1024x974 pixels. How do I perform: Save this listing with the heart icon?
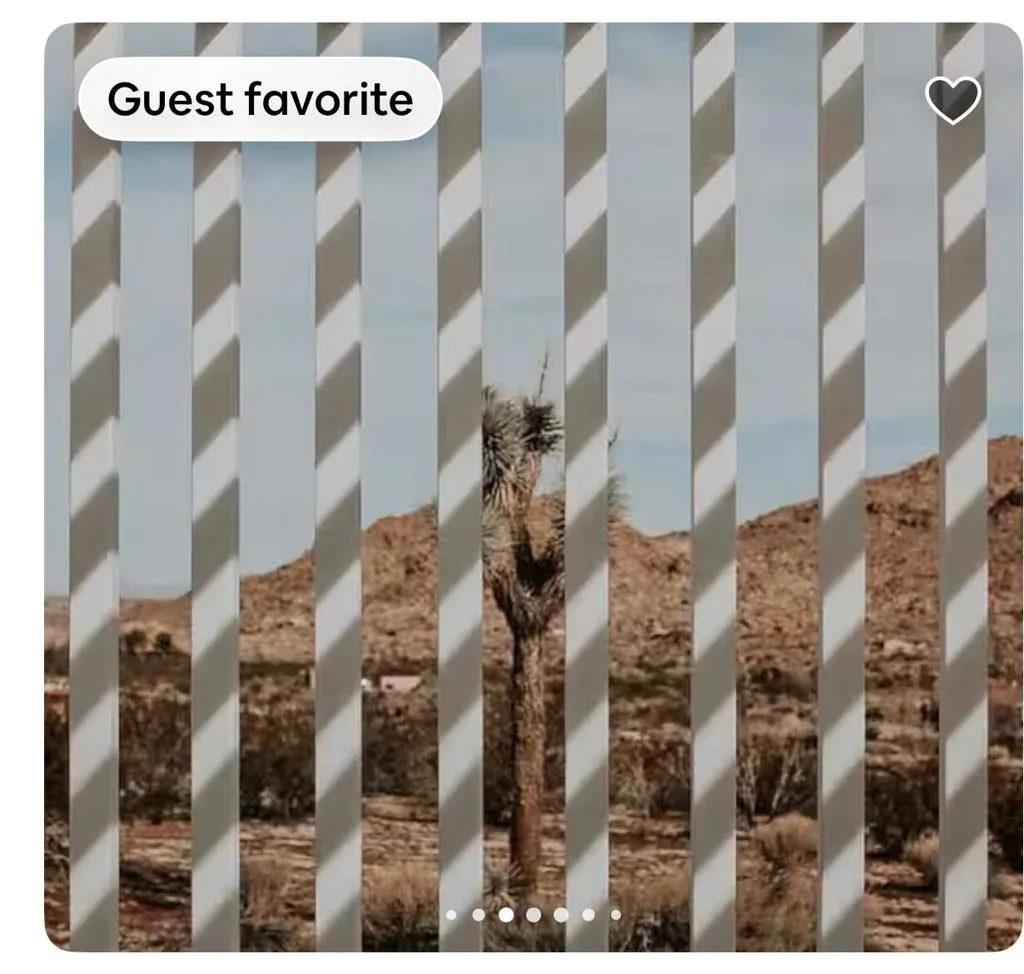[953, 99]
